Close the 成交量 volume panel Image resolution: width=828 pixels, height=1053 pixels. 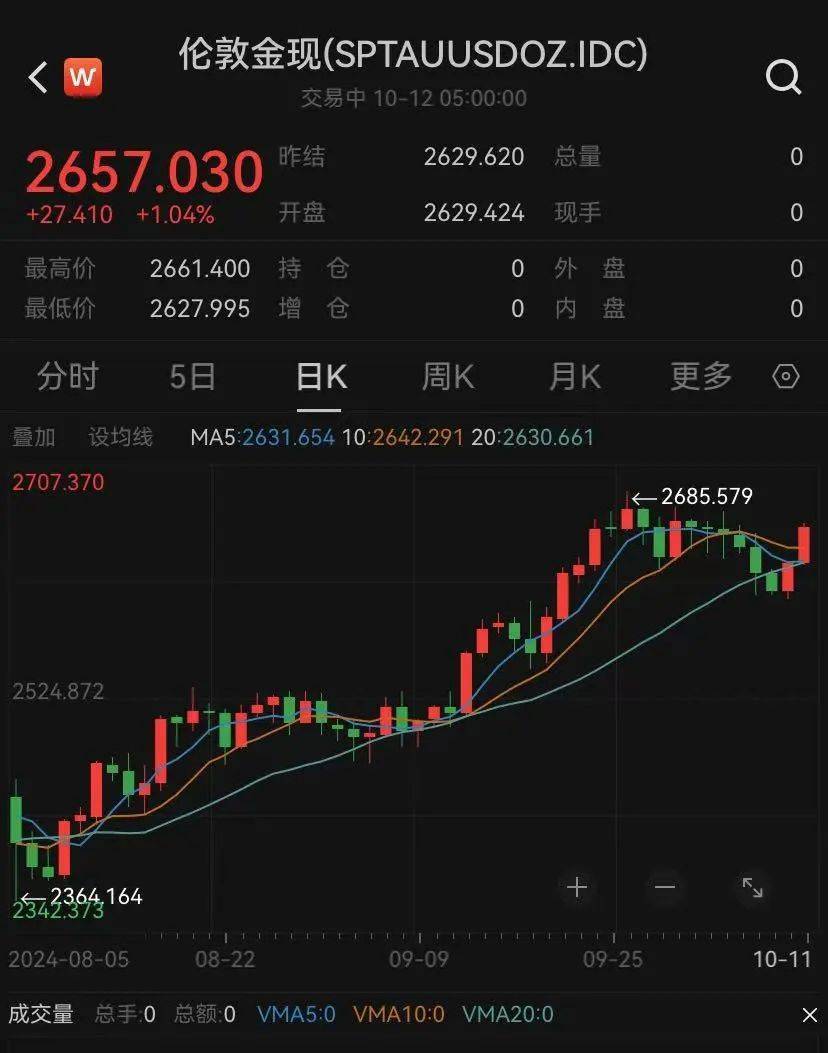[810, 1015]
